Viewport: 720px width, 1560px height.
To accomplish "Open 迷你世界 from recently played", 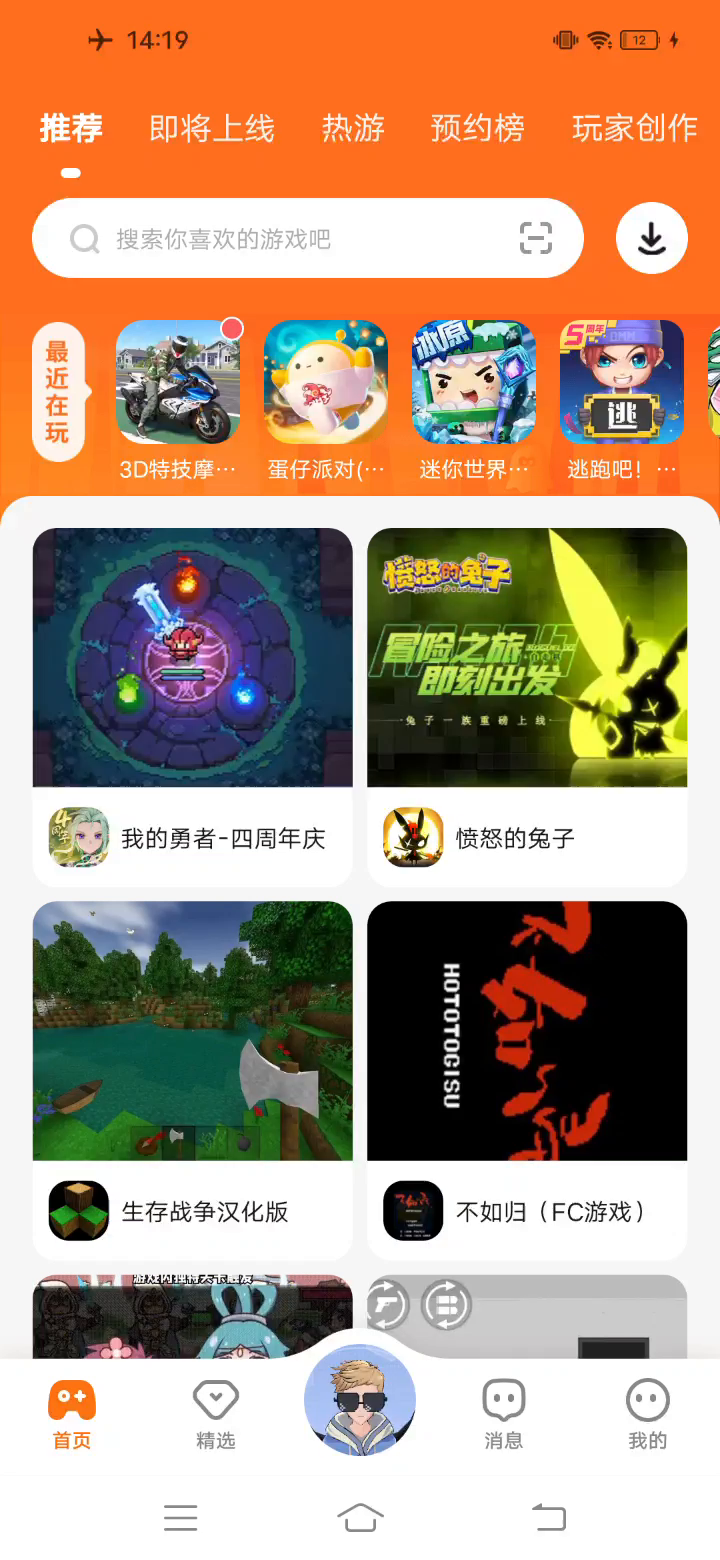I will [x=474, y=382].
